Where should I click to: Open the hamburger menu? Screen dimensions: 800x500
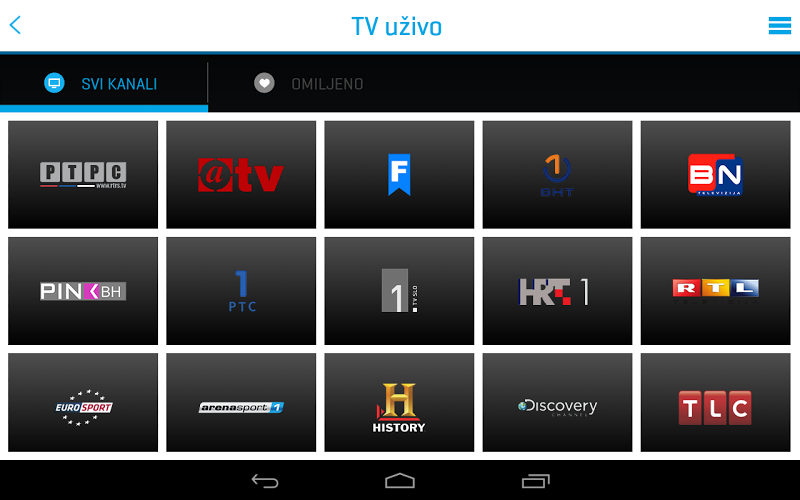click(x=779, y=26)
